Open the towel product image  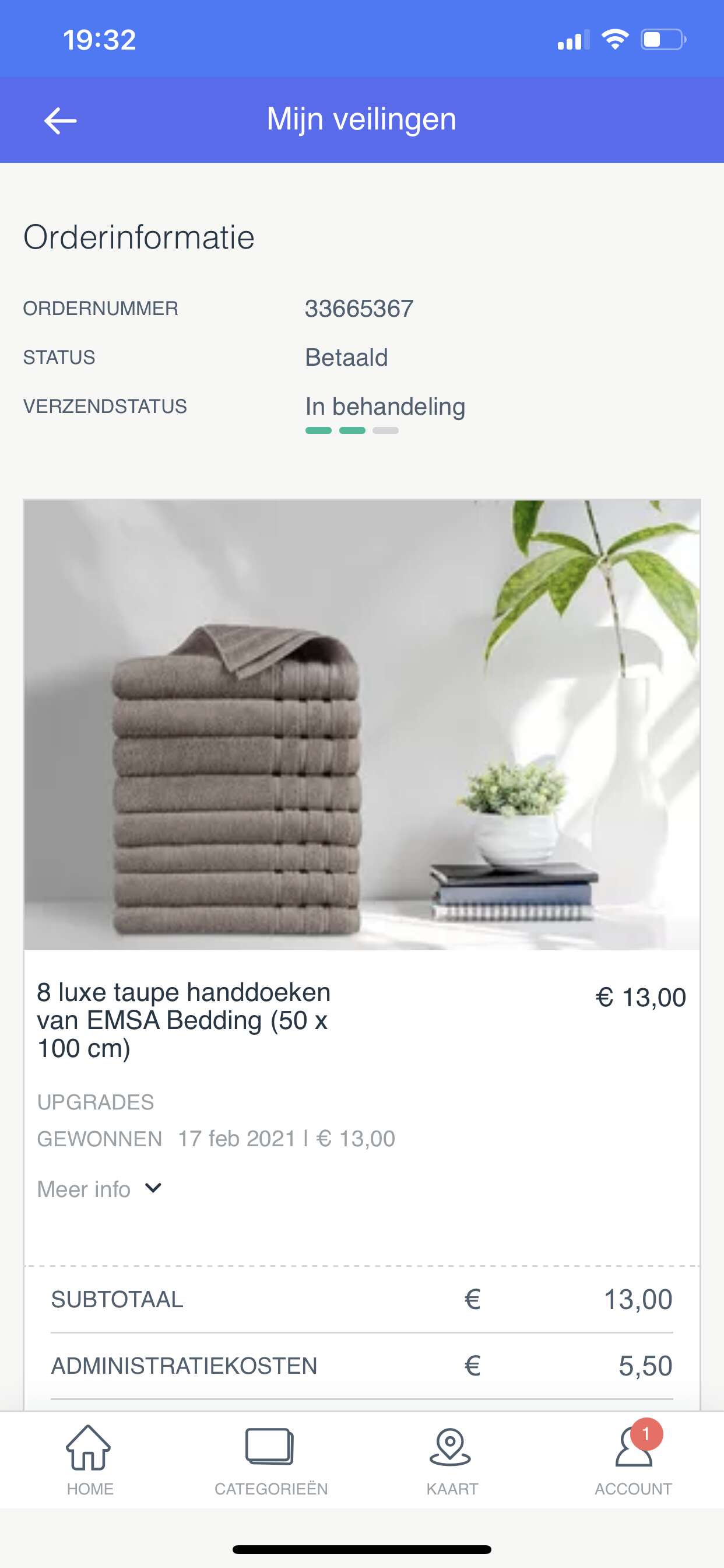362,725
